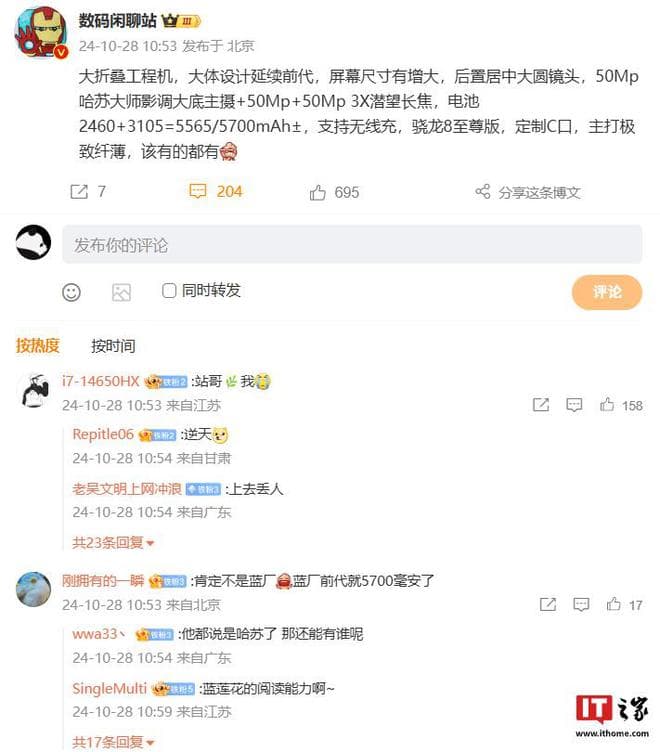This screenshot has height=752, width=660.
Task: Like the post with 695 likes
Action: click(334, 192)
